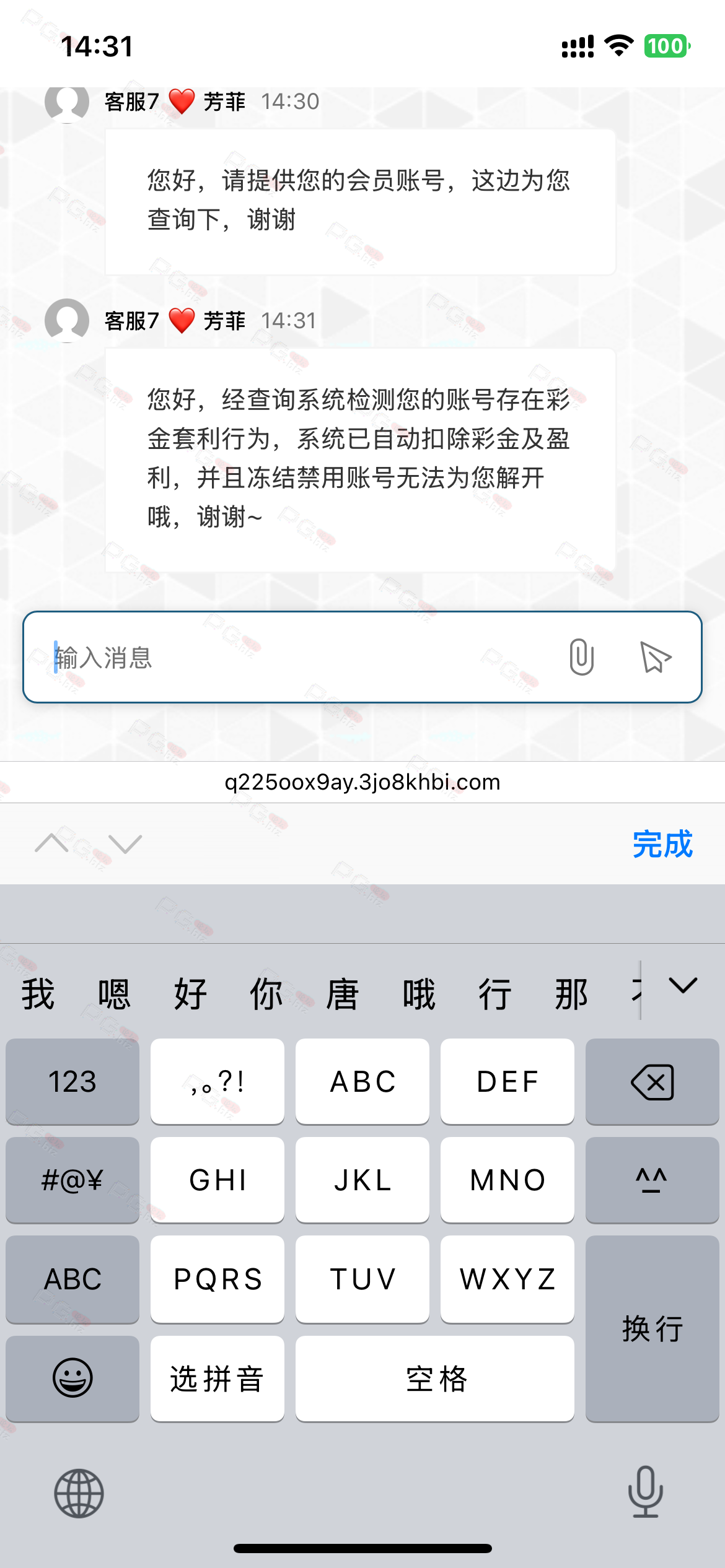Expand the candidate word list chevron
Viewport: 725px width, 1568px height.
[683, 985]
